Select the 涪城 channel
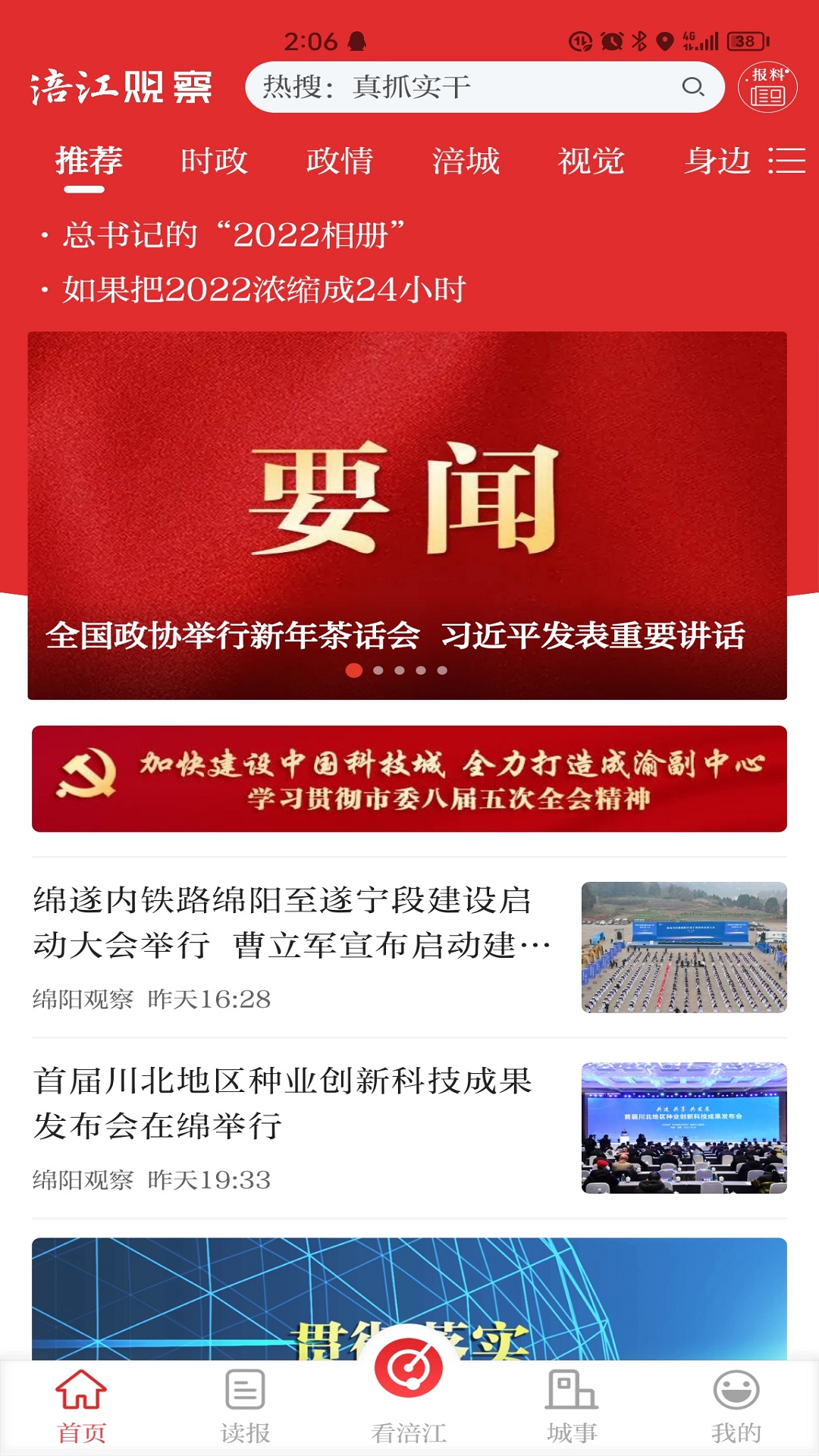Screen dimensions: 819x1456 tap(466, 162)
